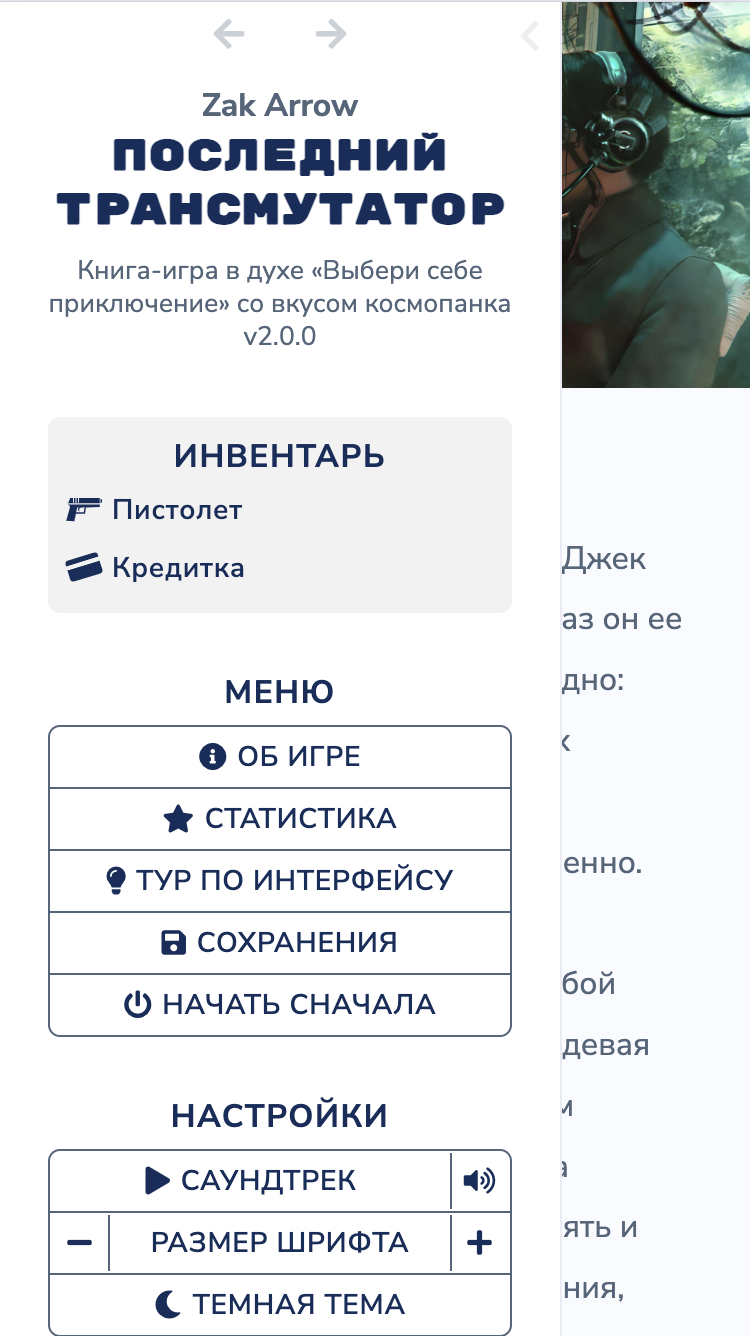Enable ТЕМНАЯ ТЕМА dark theme
This screenshot has height=1336, width=750.
280,1305
